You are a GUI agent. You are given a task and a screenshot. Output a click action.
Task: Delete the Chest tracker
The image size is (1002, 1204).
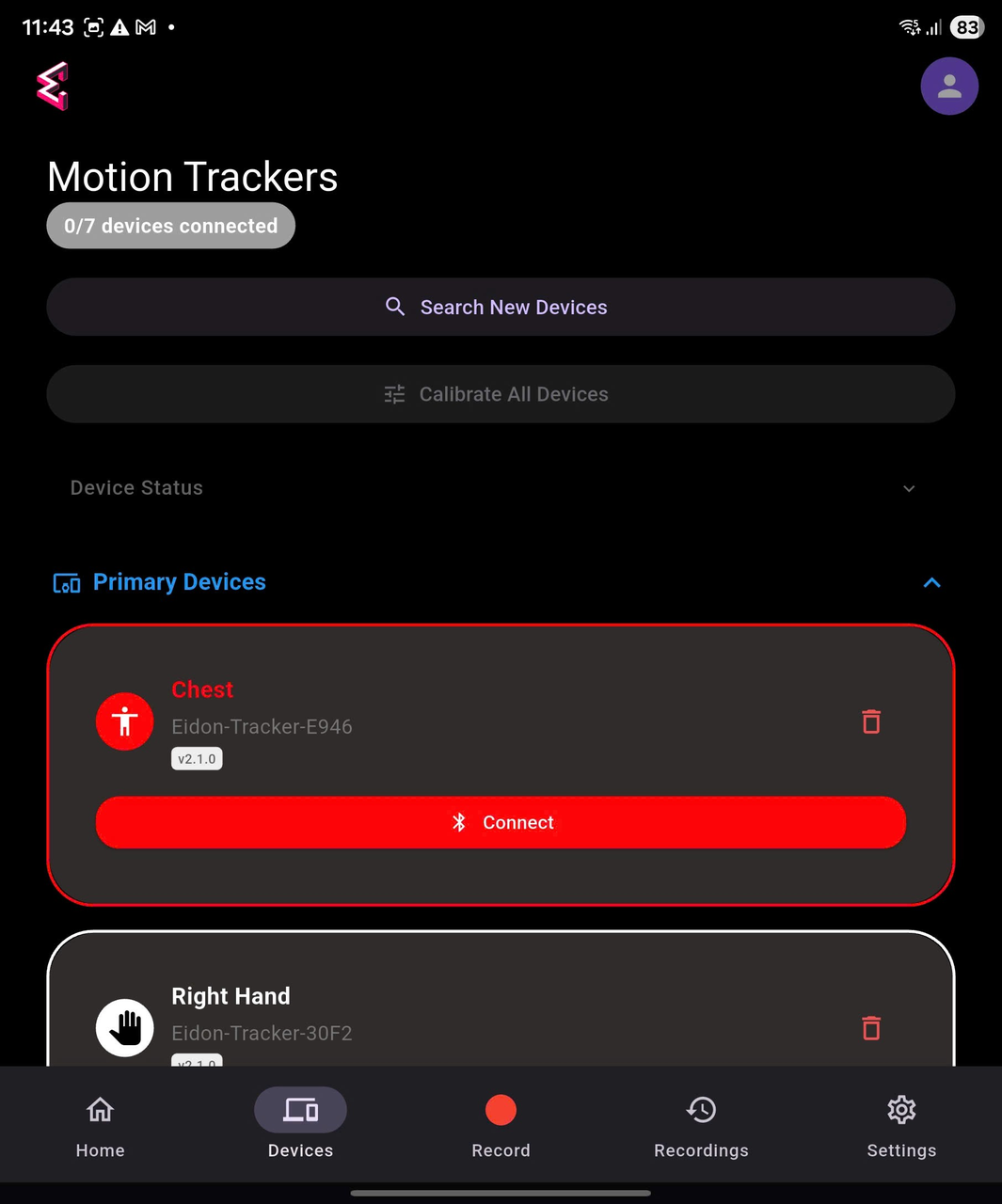[871, 721]
